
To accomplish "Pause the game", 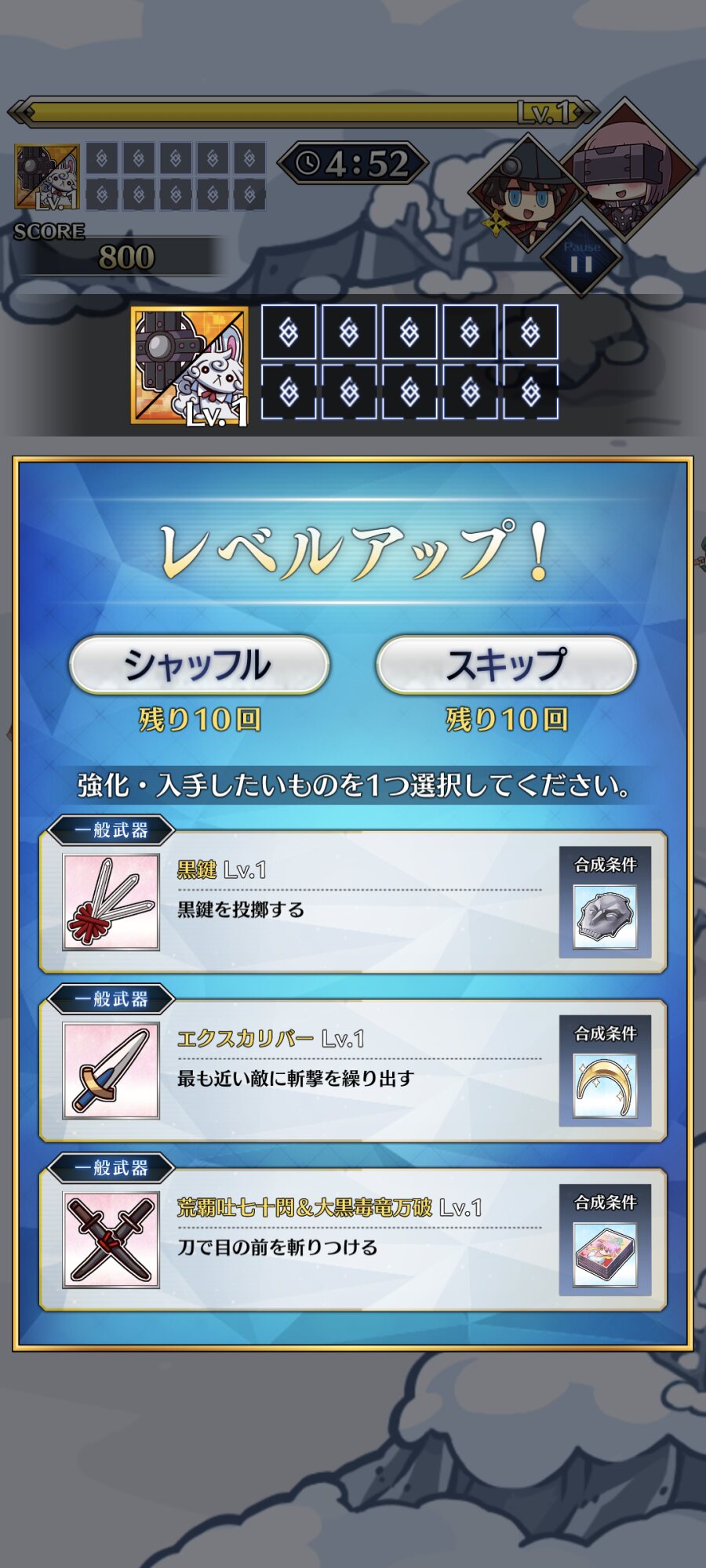I will (581, 258).
